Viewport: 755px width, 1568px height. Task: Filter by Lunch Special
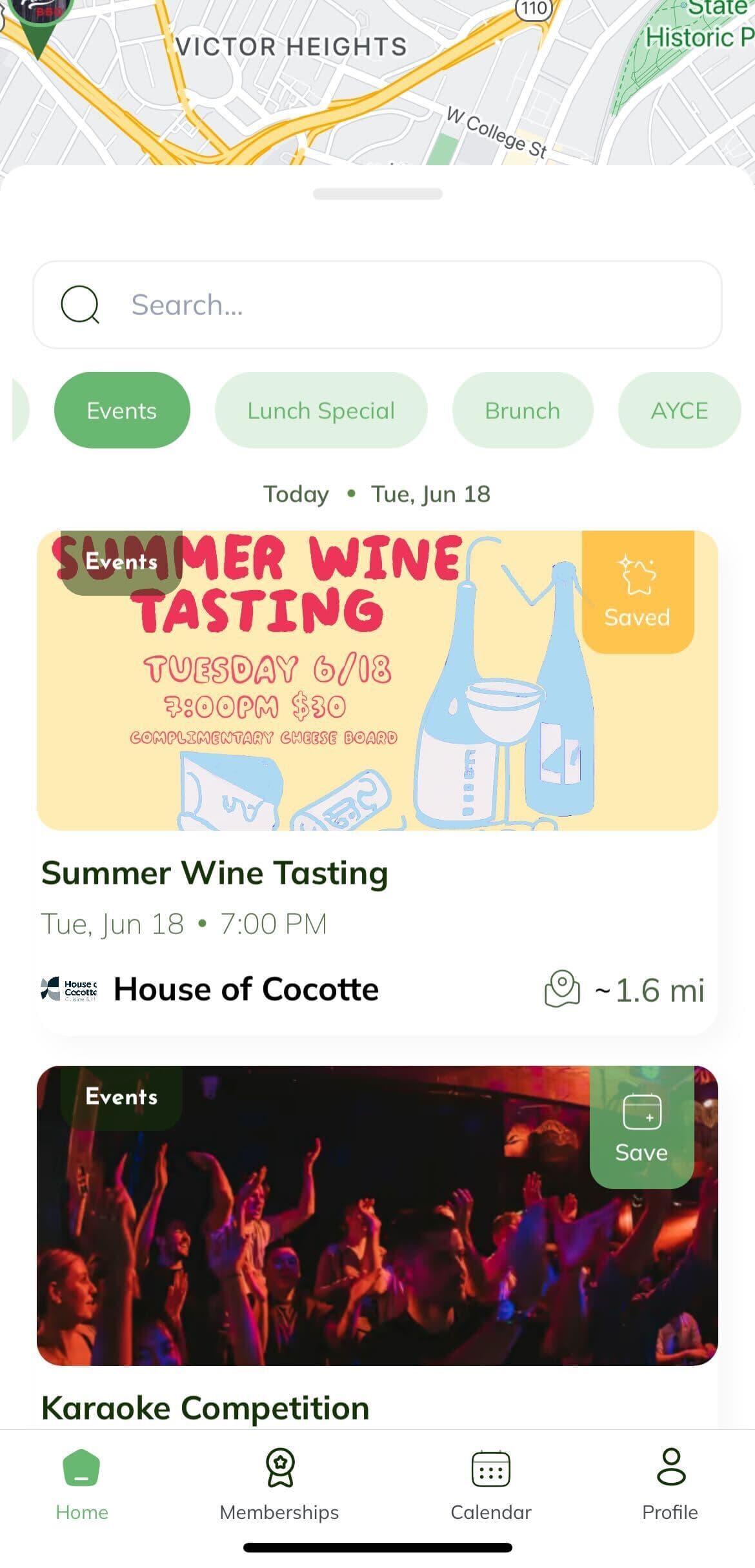pos(321,411)
